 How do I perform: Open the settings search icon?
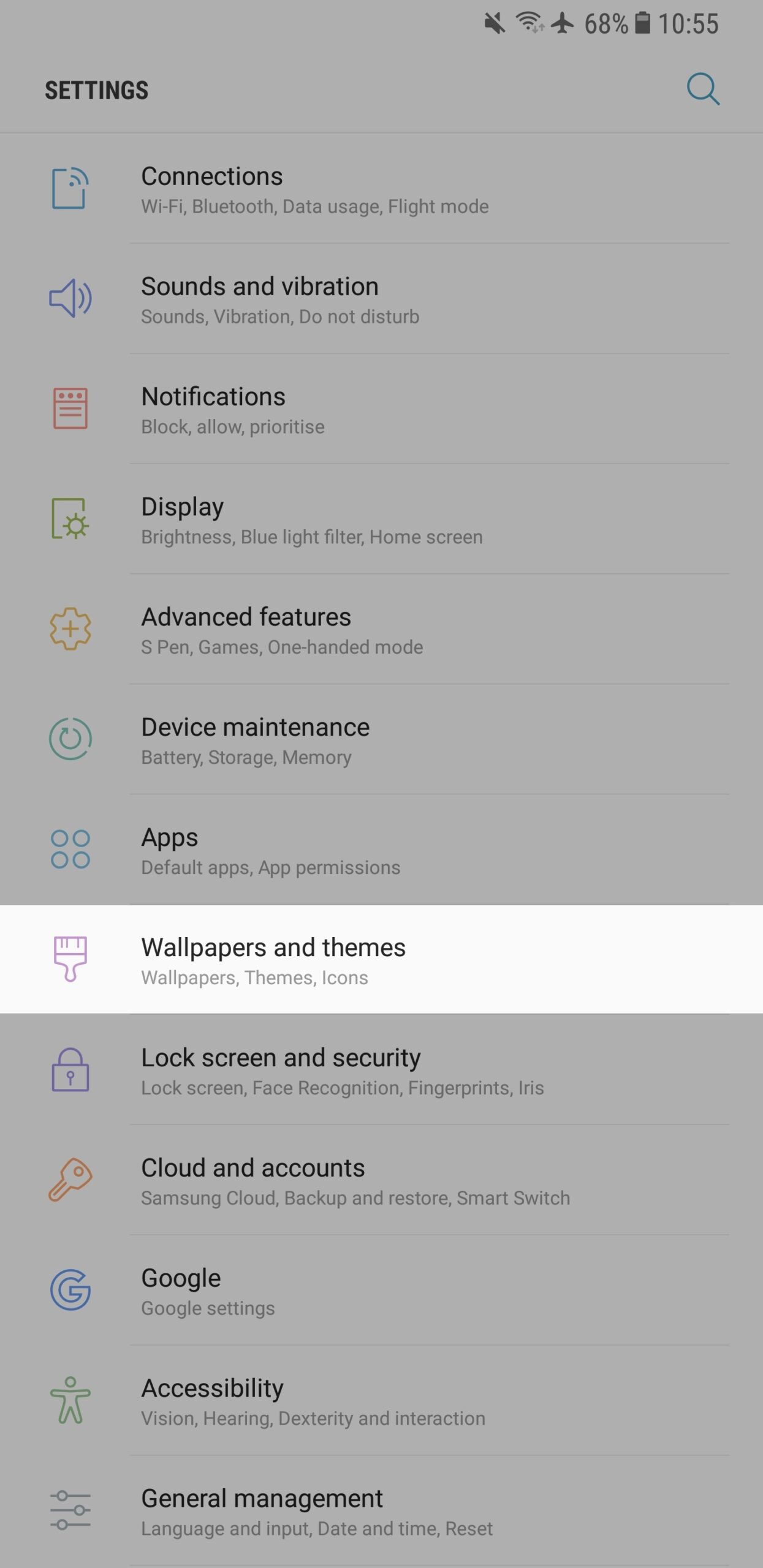702,89
